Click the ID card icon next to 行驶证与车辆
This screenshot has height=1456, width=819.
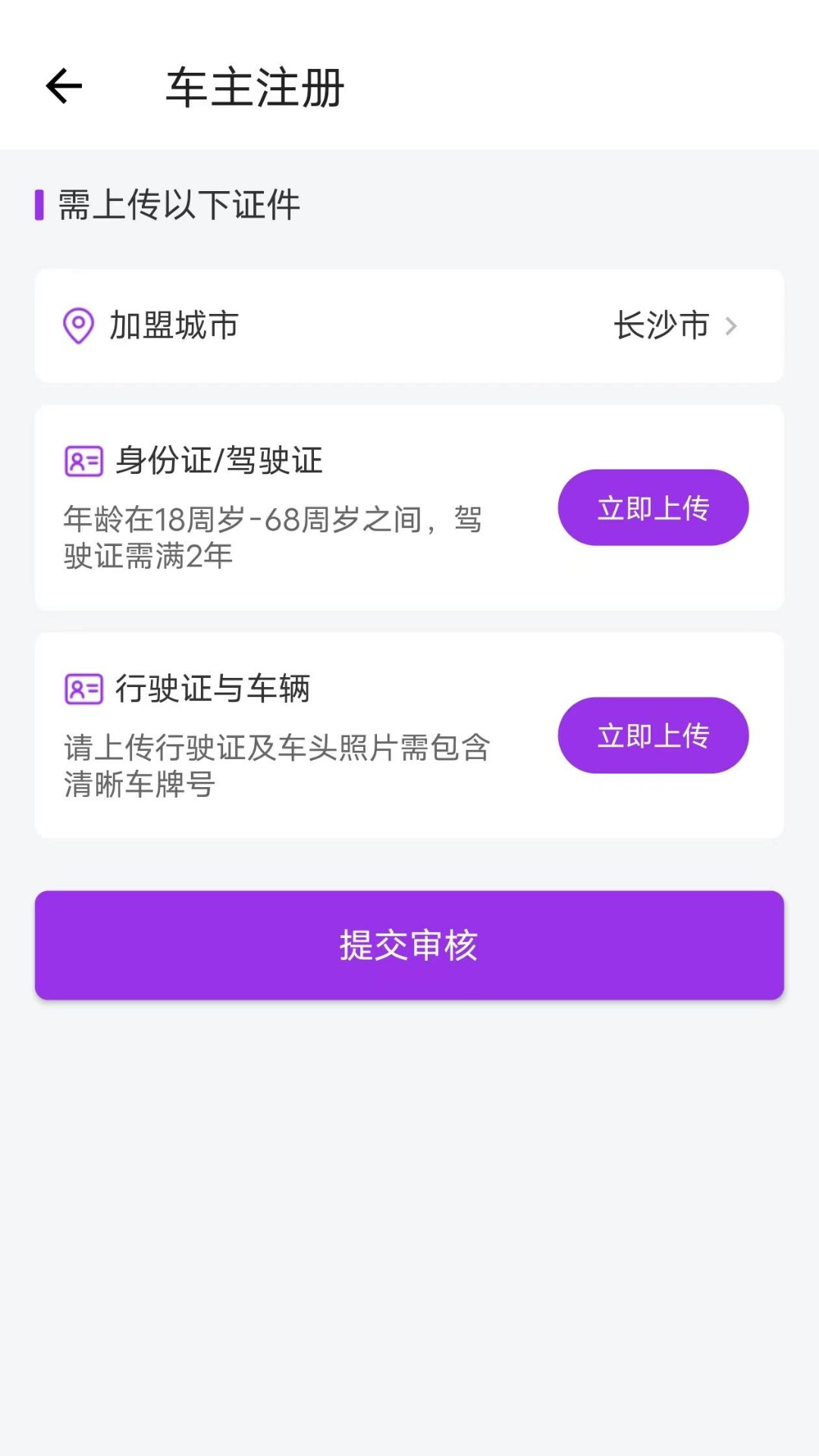pos(82,688)
